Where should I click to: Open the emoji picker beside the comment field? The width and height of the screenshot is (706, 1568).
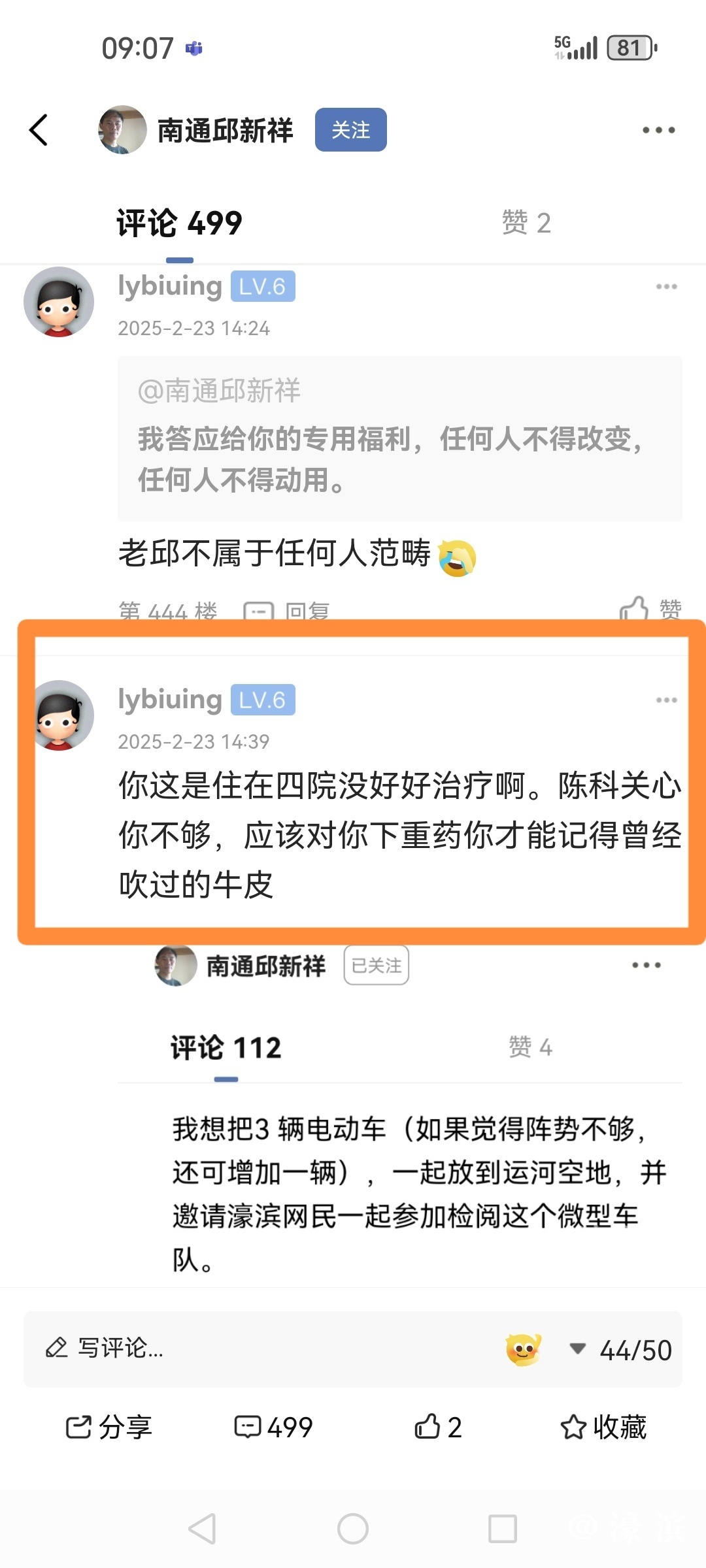pos(523,1349)
